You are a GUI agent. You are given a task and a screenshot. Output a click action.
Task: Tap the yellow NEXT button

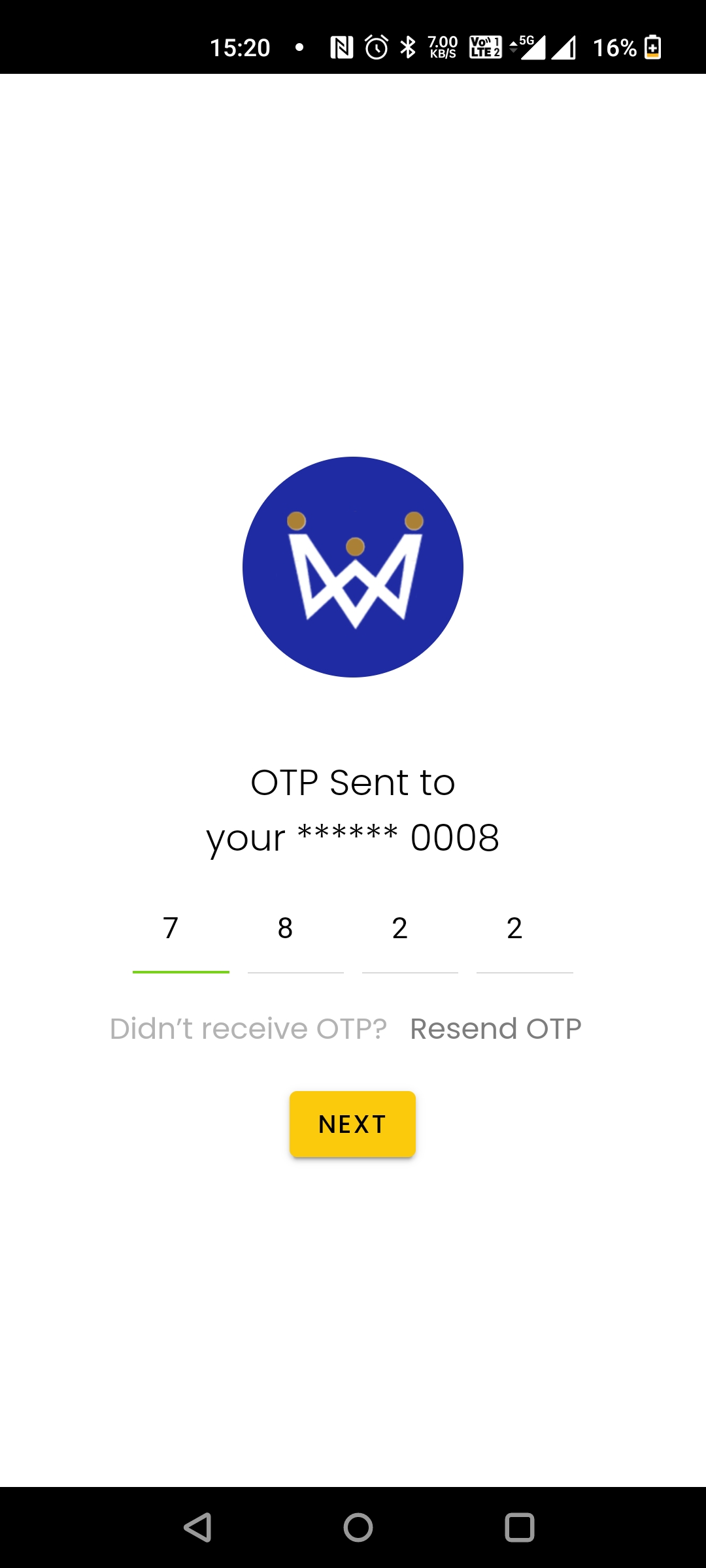(352, 1124)
